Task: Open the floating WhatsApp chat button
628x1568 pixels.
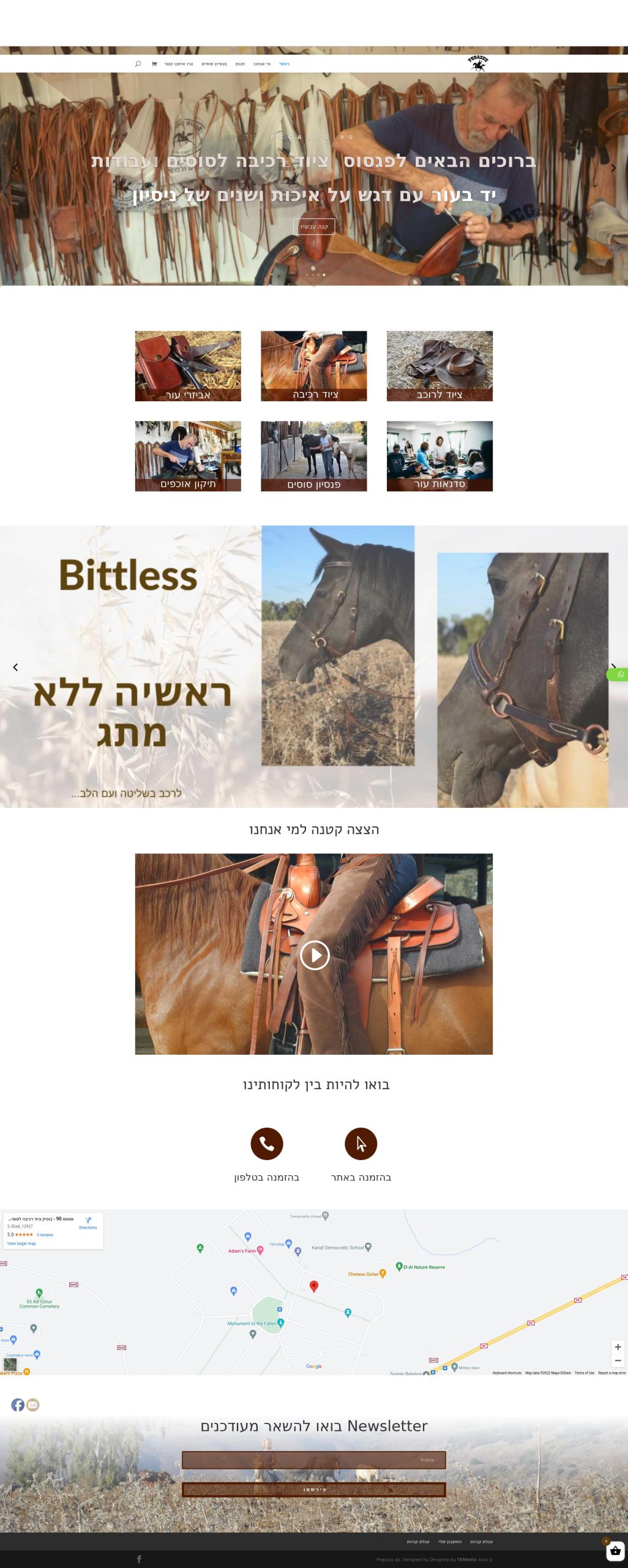Action: click(619, 674)
